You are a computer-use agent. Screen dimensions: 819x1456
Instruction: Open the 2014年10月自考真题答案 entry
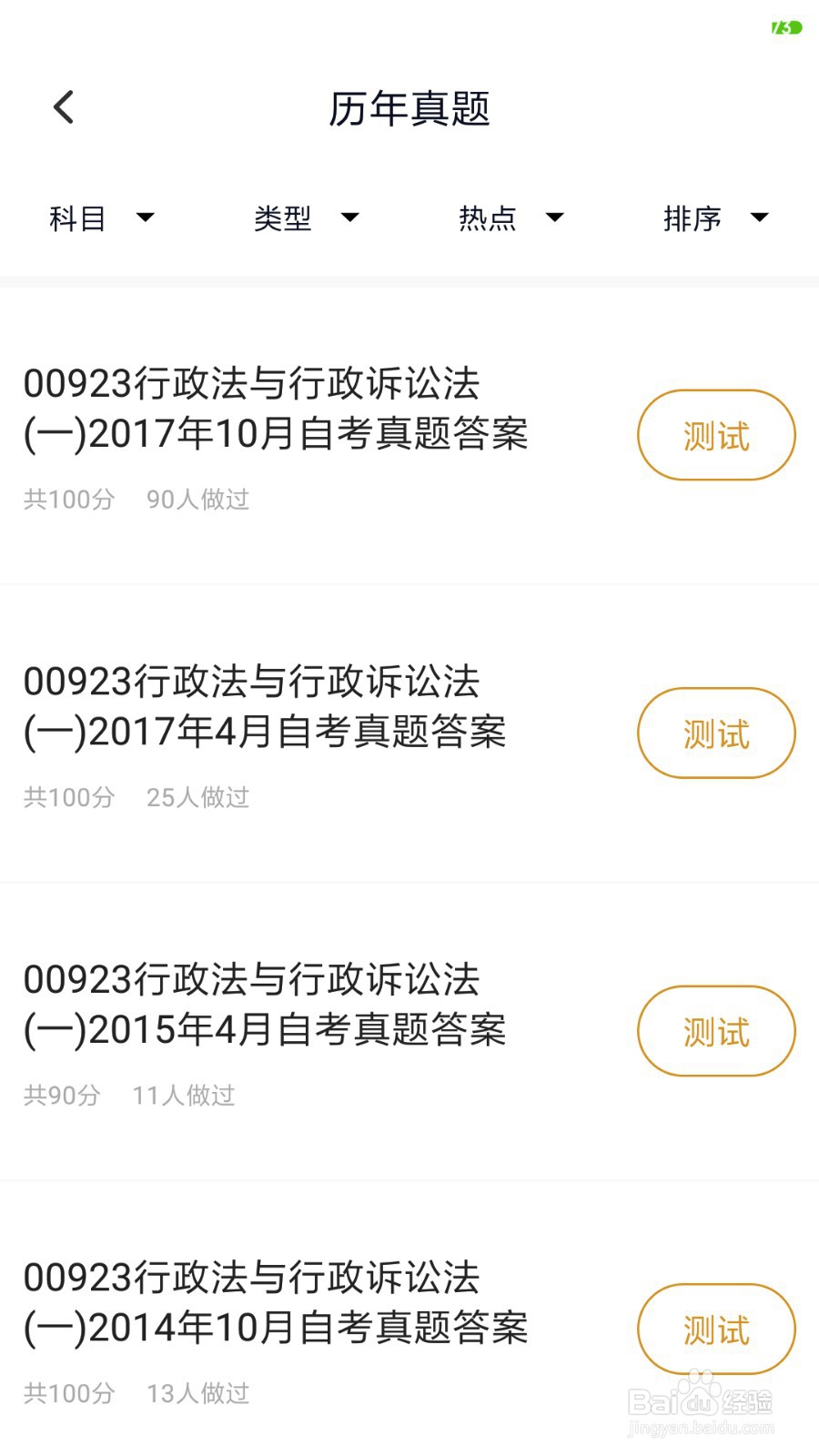(275, 1303)
